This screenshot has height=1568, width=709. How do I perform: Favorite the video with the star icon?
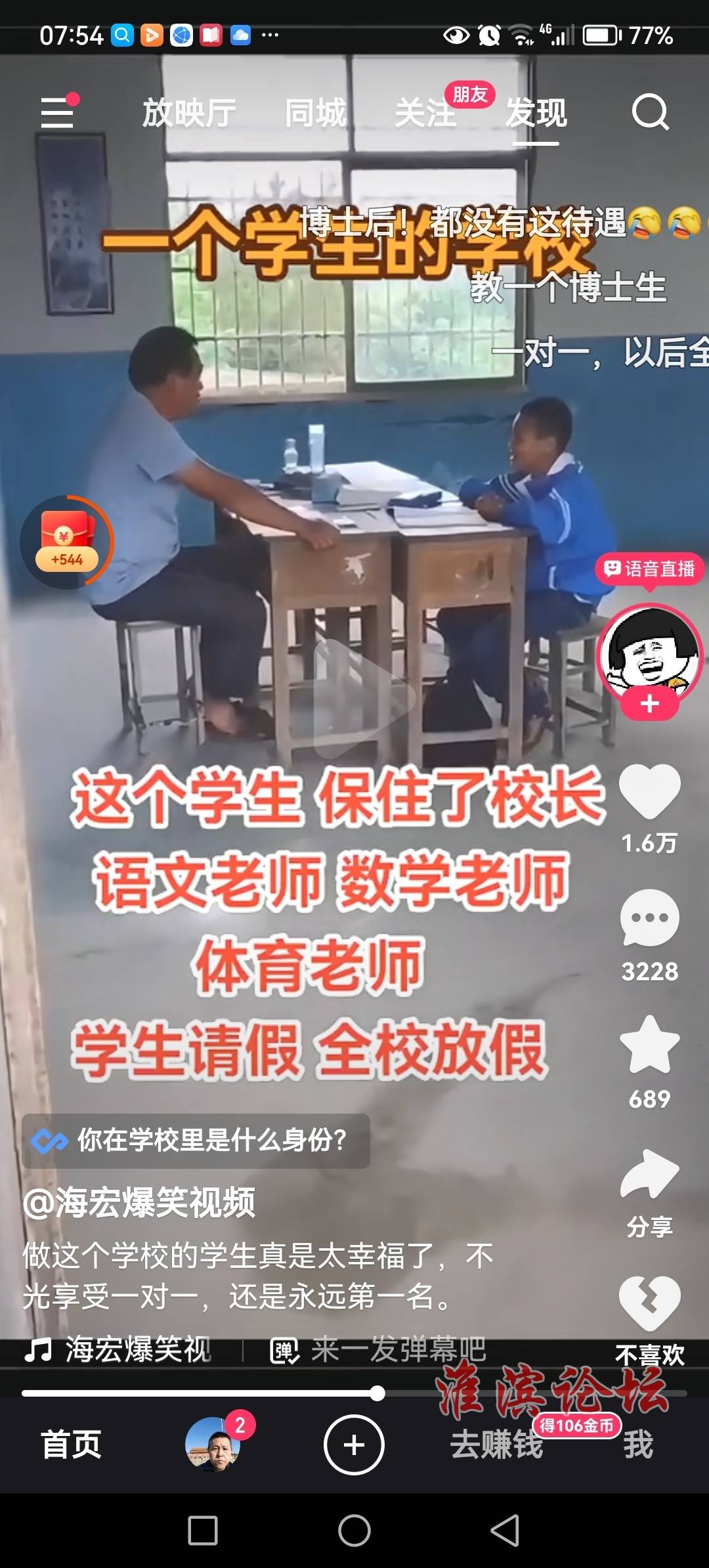650,1045
